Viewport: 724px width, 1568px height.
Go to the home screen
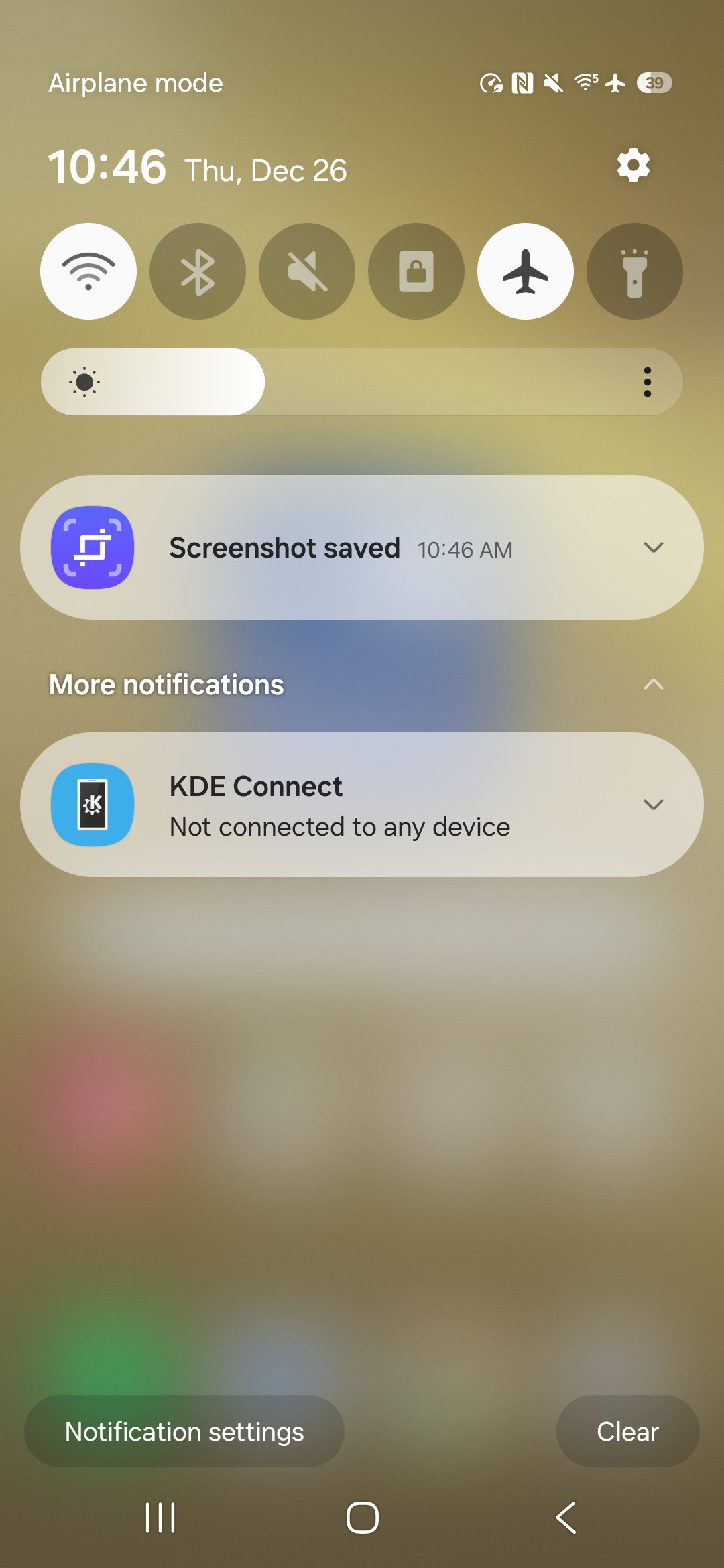[362, 1518]
